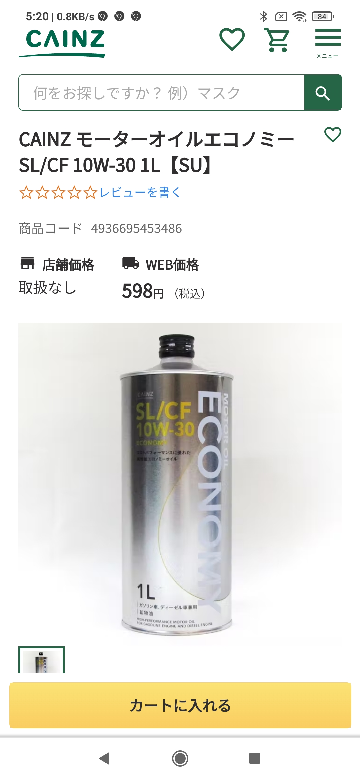Image resolution: width=360 pixels, height=780 pixels.
Task: Add this motor oil to favorites
Action: [333, 134]
